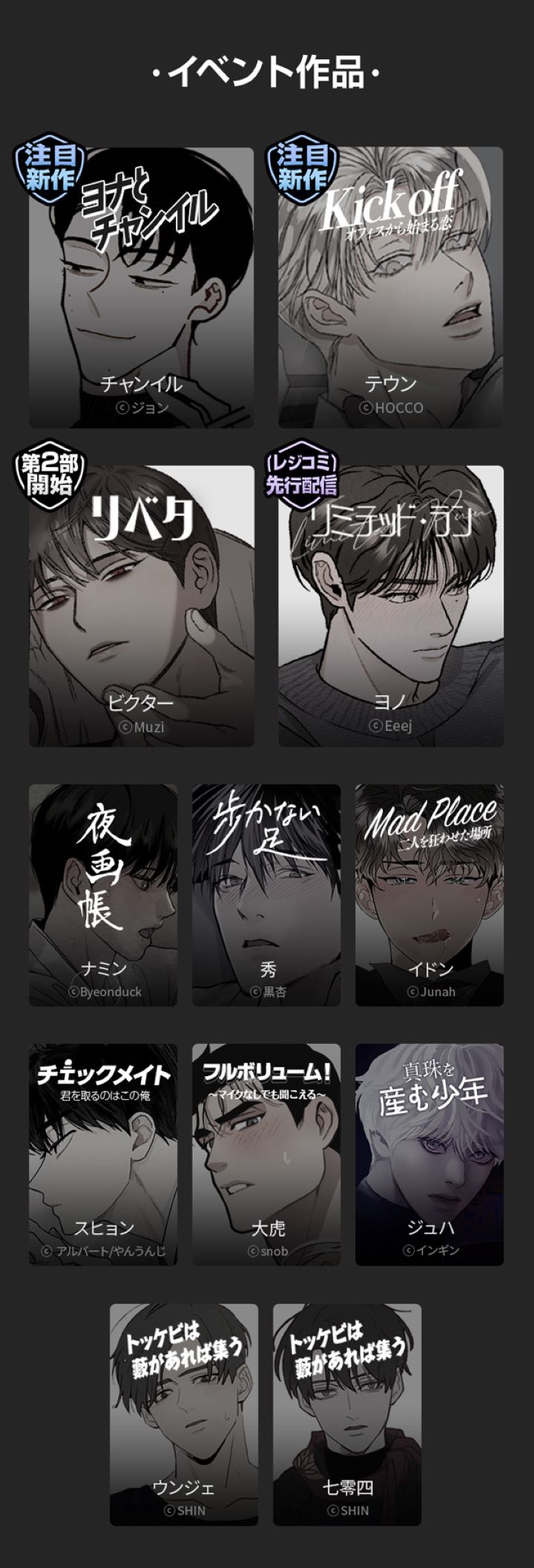The image size is (534, 1568).
Task: Select the トッケビ tile featuring ウンジェ
Action: click(x=184, y=1415)
